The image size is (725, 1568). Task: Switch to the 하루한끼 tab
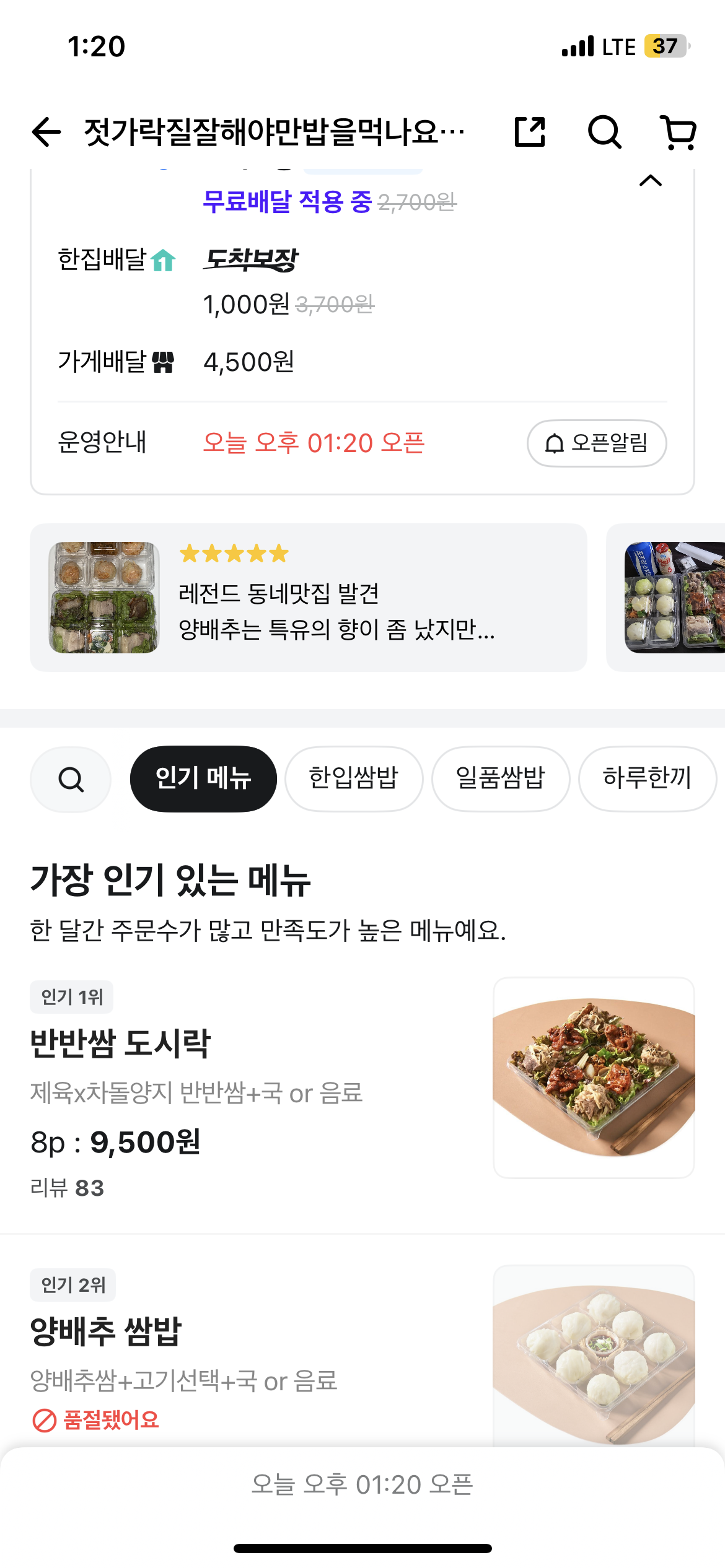[647, 778]
